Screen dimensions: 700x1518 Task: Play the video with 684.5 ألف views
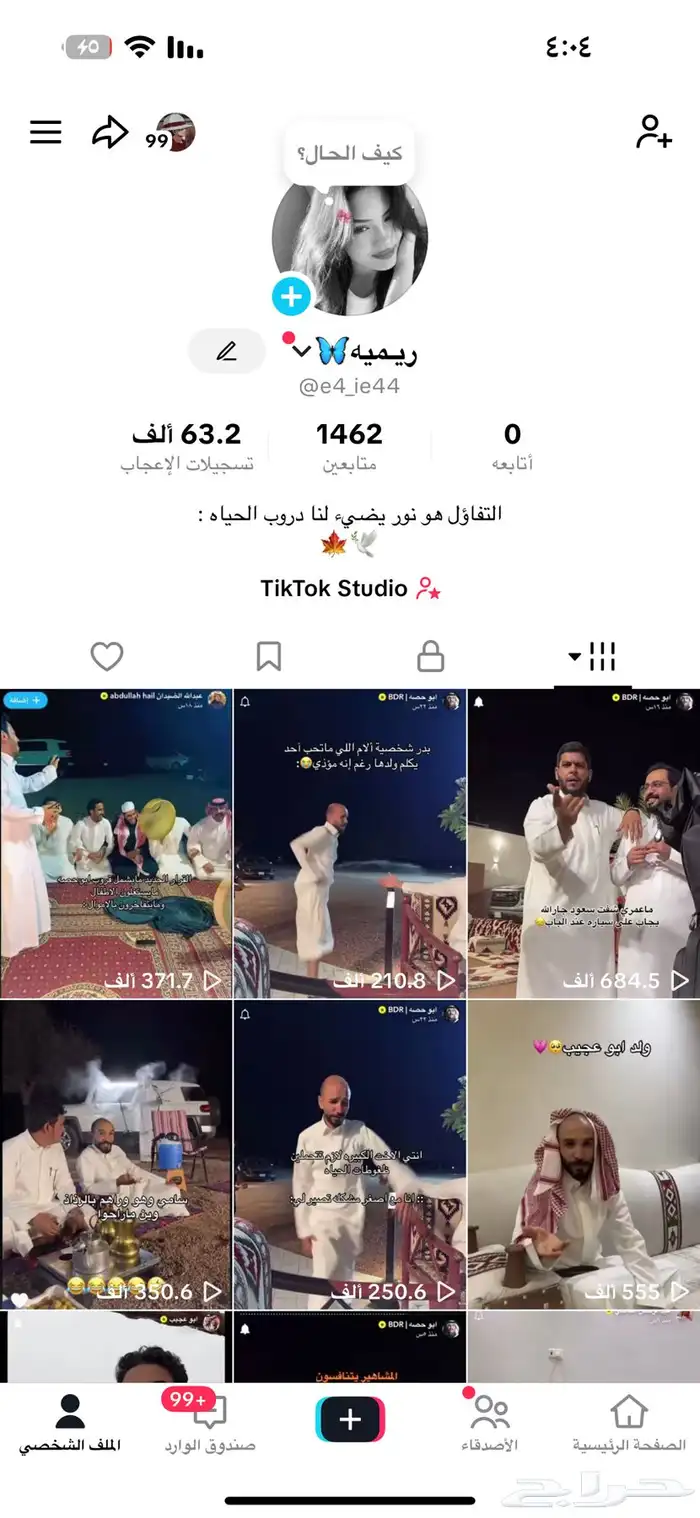583,843
